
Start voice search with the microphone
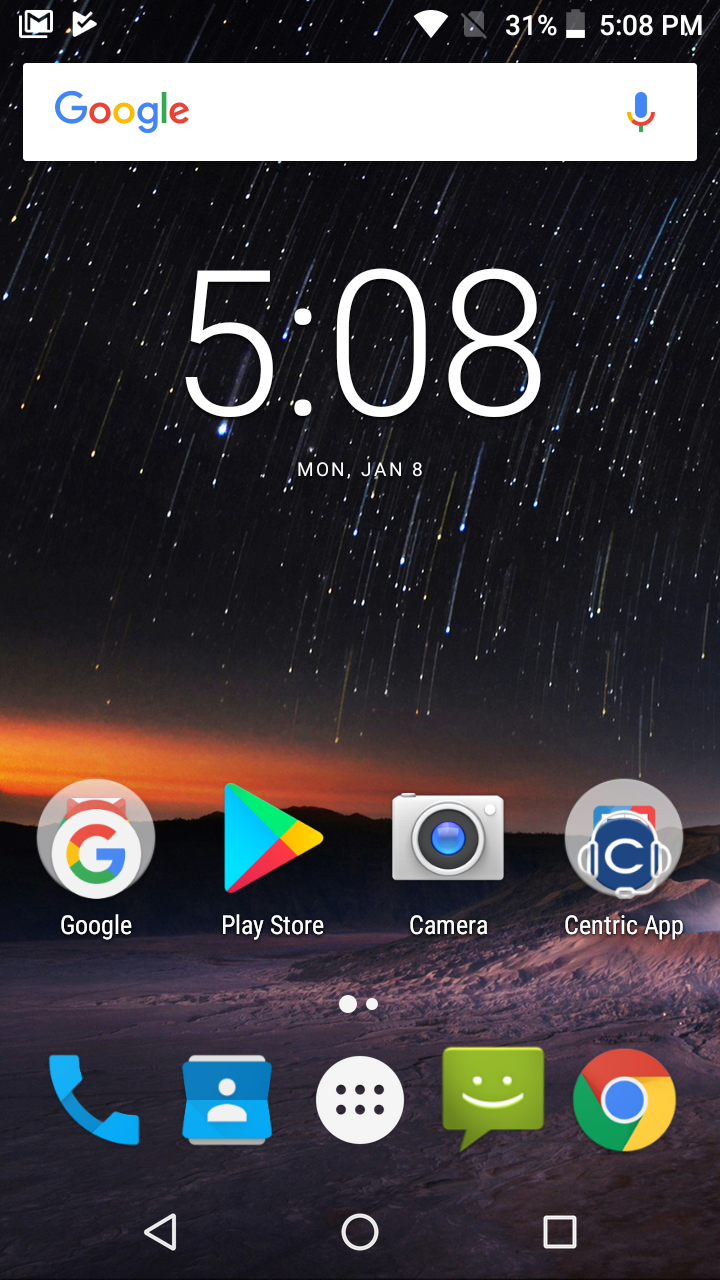pyautogui.click(x=640, y=112)
